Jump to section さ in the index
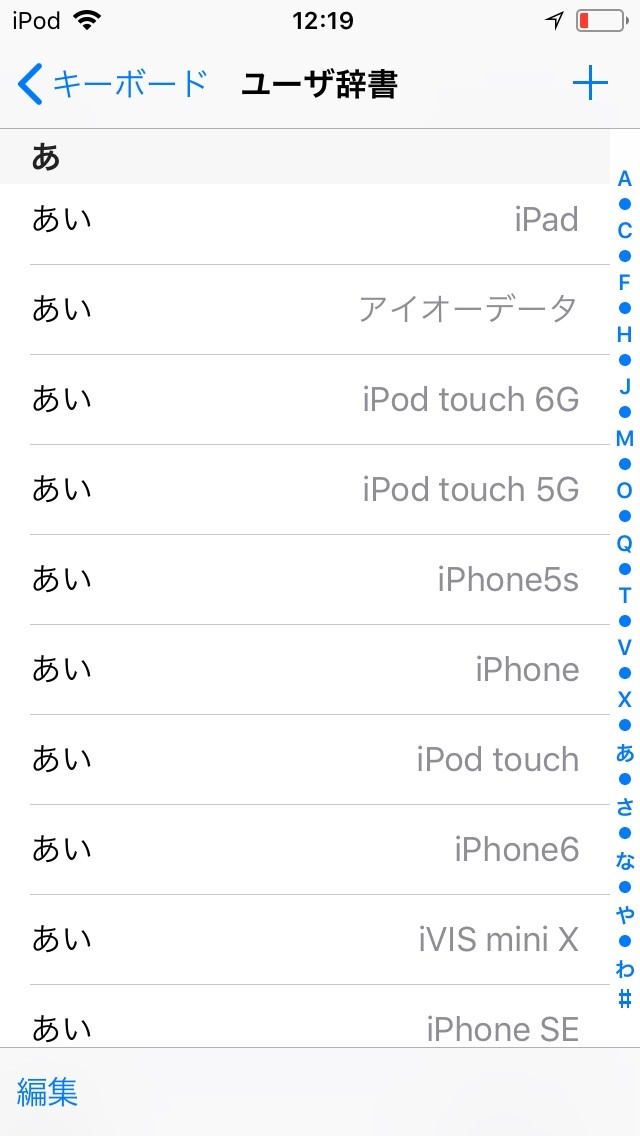The height and width of the screenshot is (1136, 640). pos(625,806)
